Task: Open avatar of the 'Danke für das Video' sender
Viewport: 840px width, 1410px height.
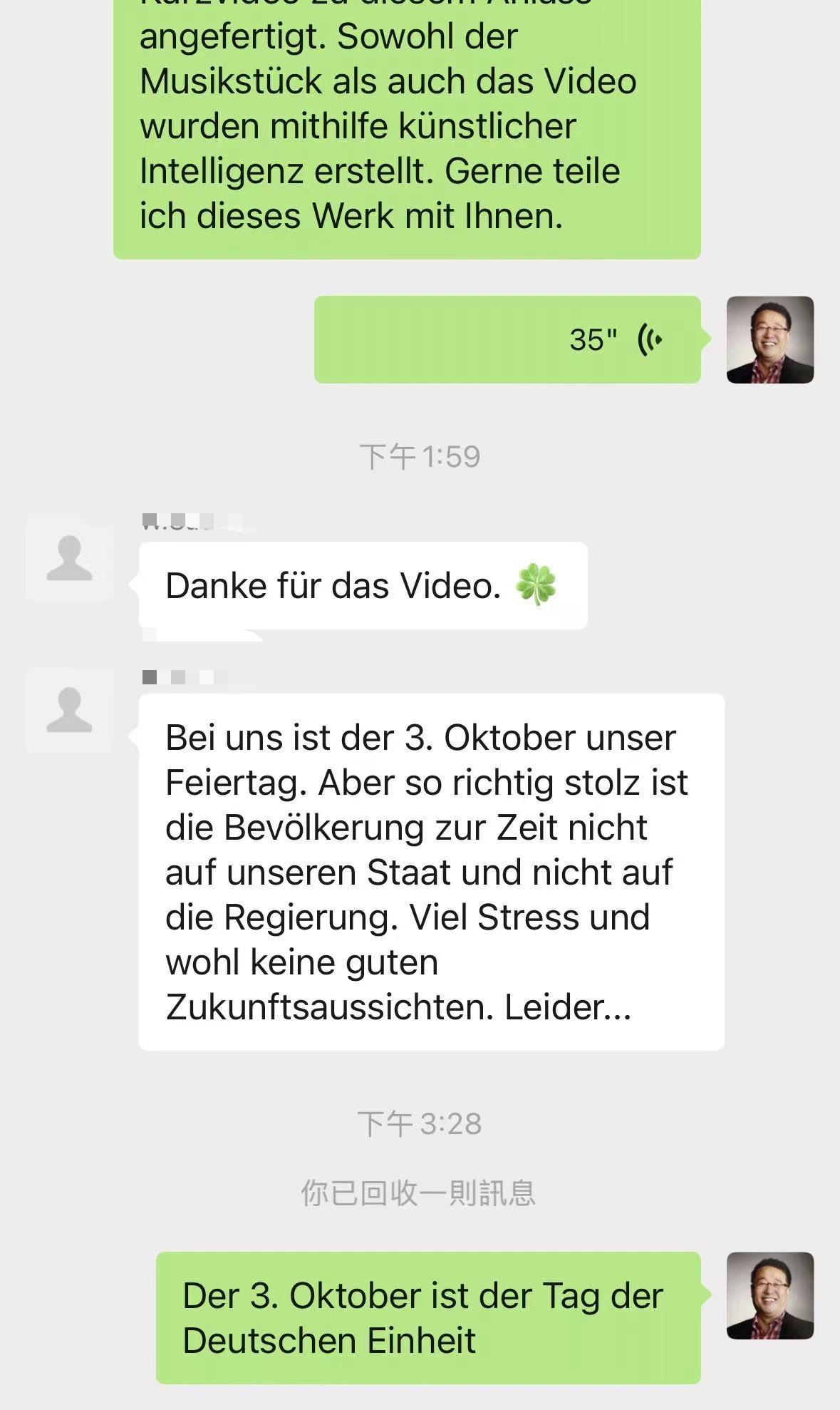Action: pyautogui.click(x=69, y=558)
